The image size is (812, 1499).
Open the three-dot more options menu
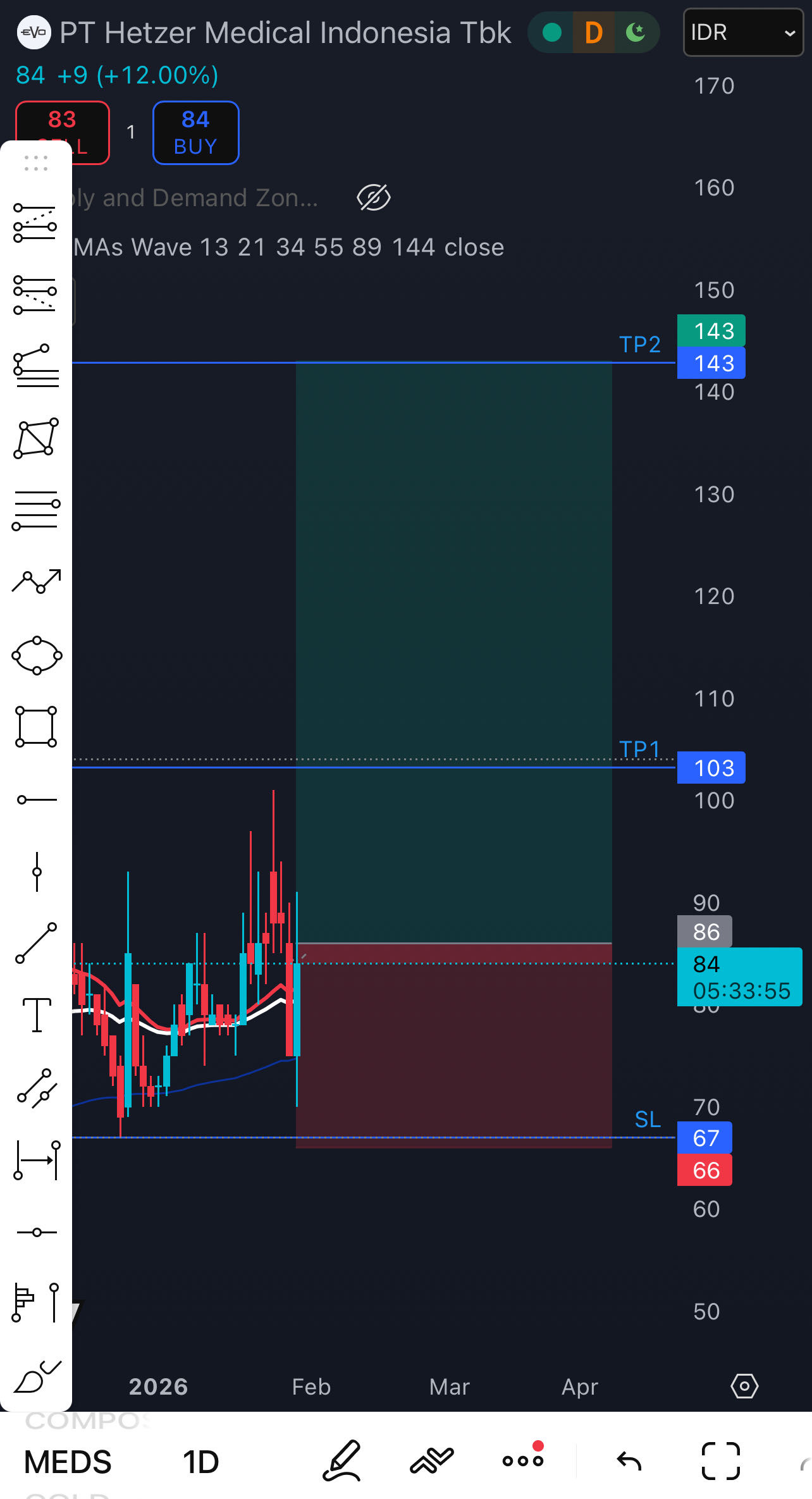[x=523, y=1460]
